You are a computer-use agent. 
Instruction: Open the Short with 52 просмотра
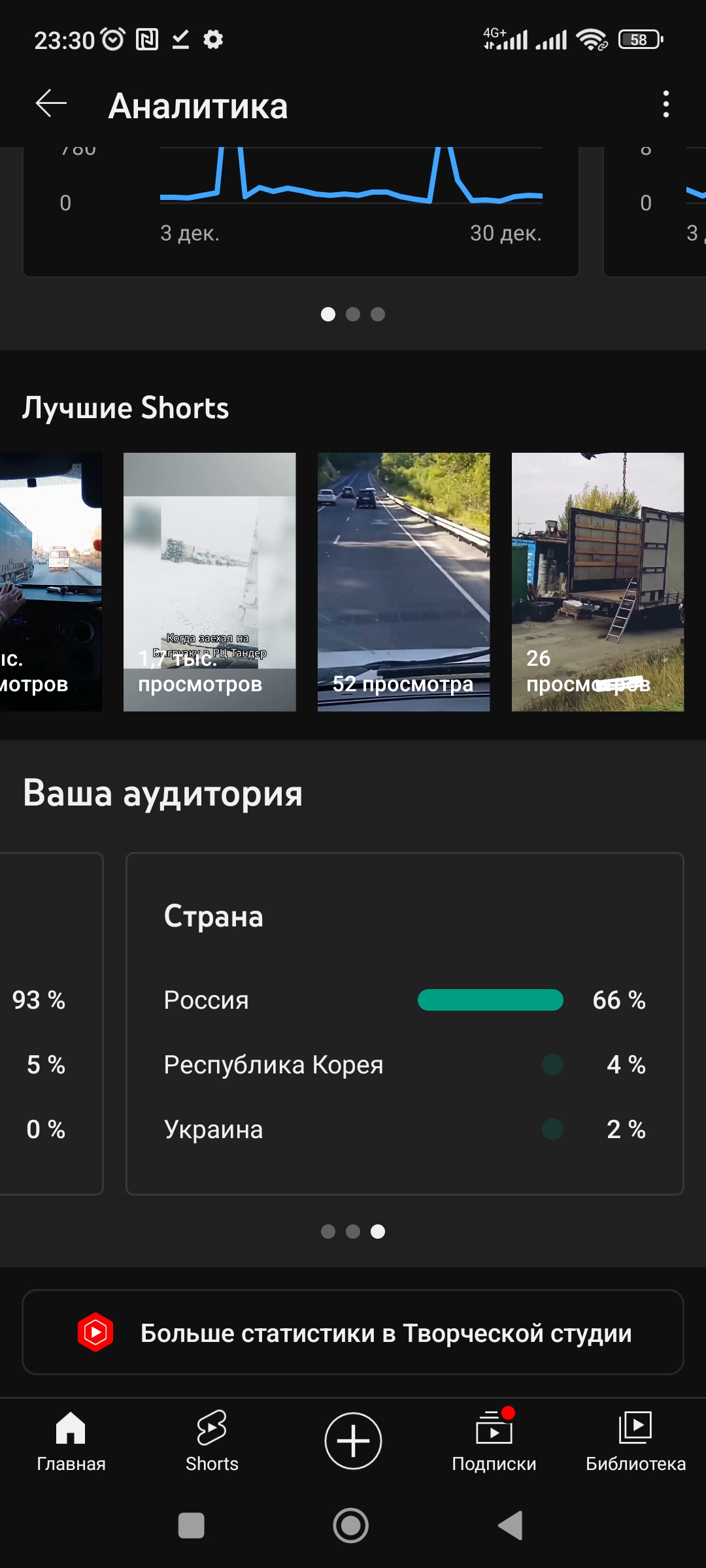[x=403, y=581]
